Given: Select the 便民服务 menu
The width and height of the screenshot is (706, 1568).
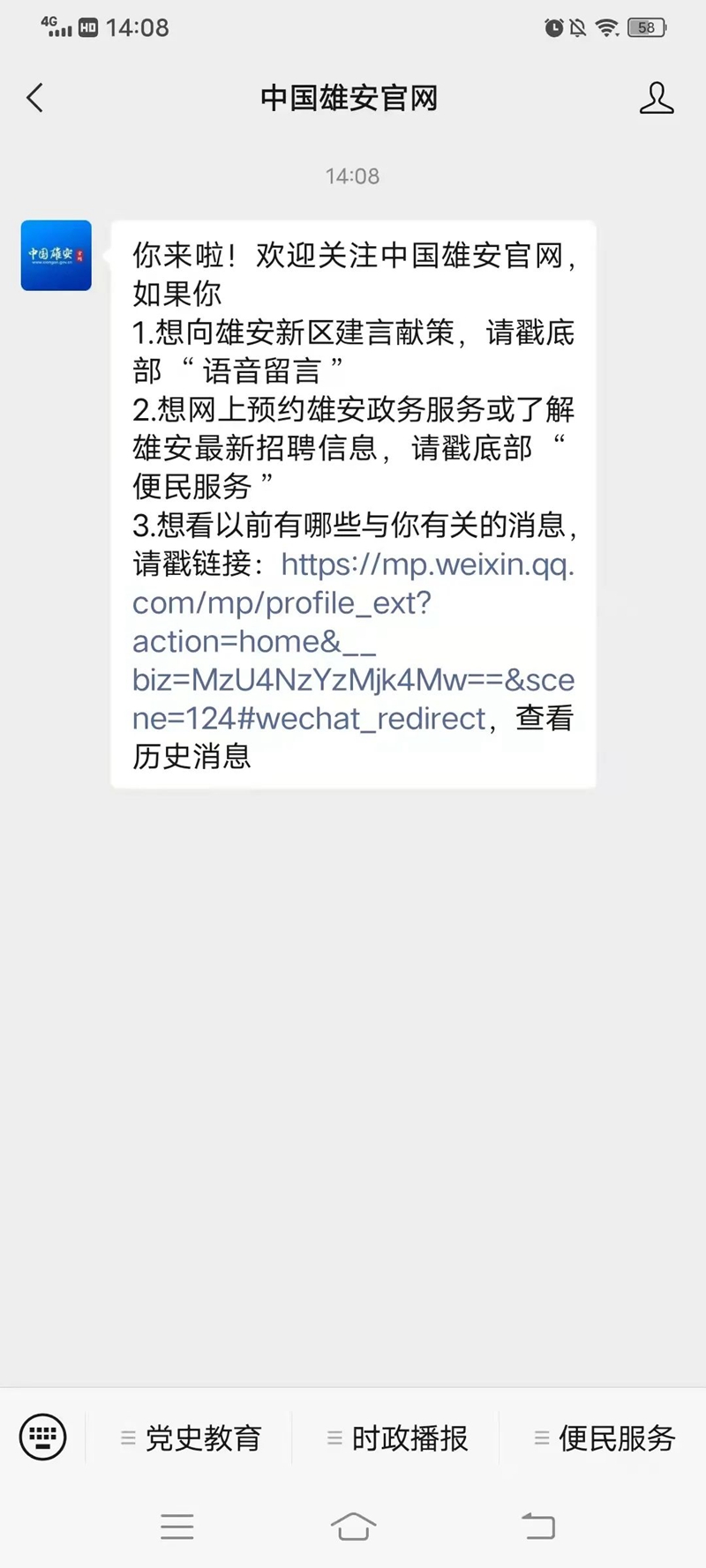Looking at the screenshot, I should click(x=605, y=1438).
